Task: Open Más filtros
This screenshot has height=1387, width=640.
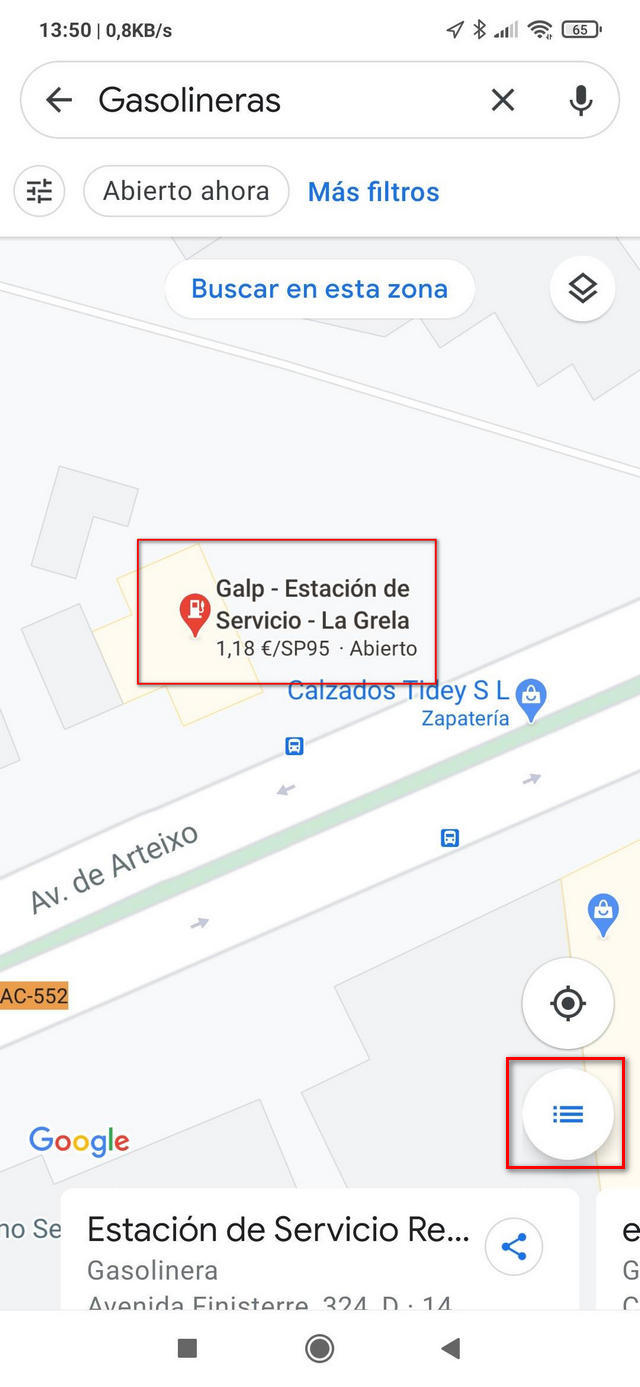Action: point(373,192)
